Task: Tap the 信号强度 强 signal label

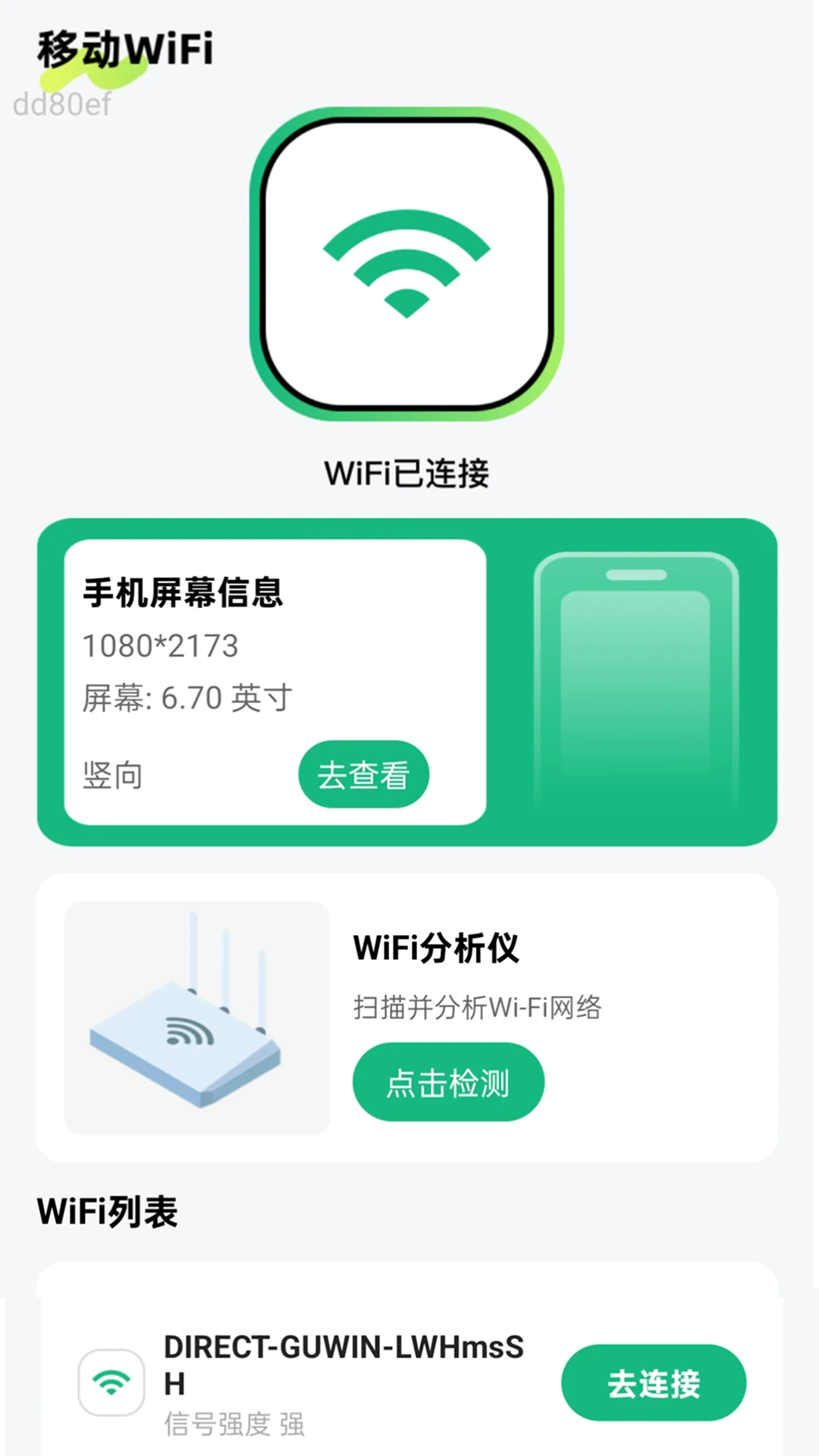Action: 235,1426
